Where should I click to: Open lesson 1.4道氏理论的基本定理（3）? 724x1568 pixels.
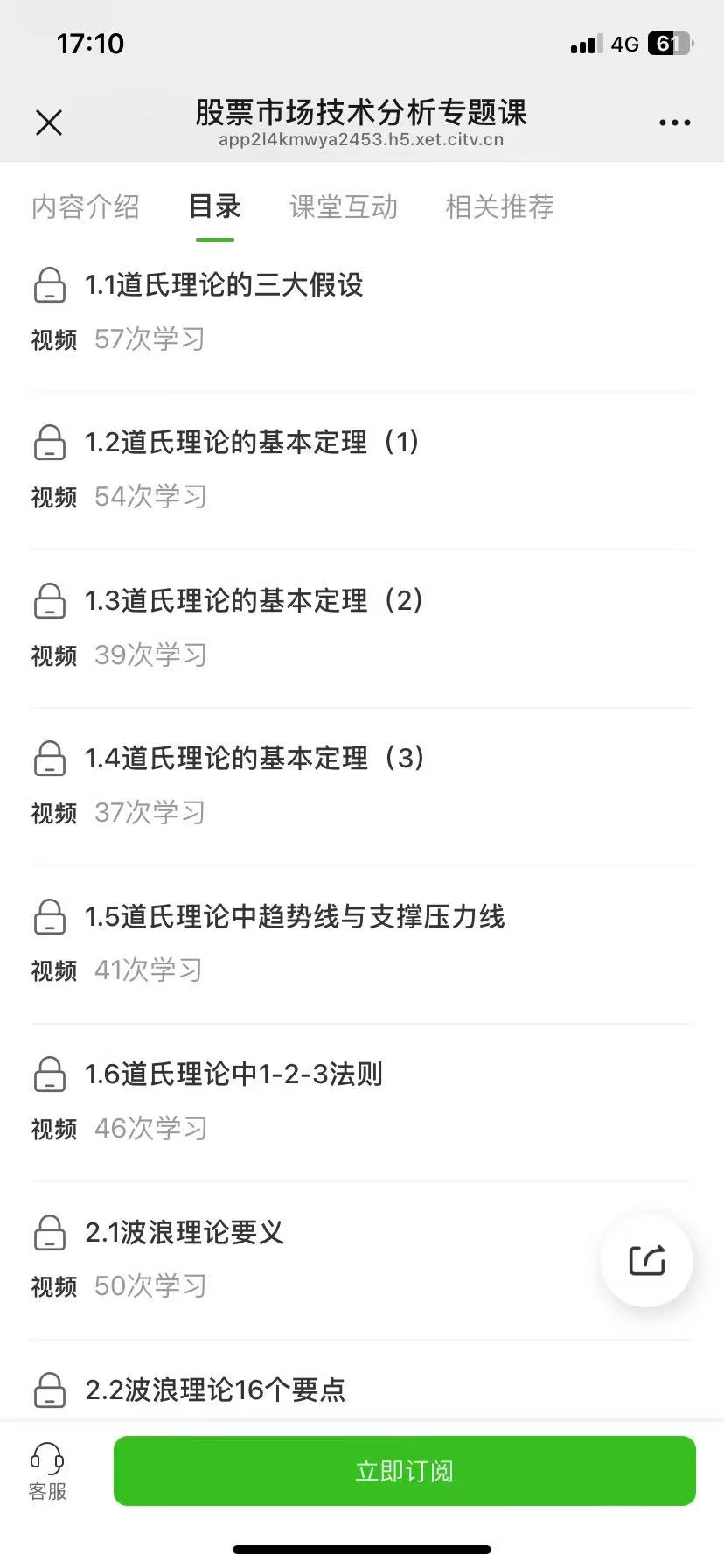[x=254, y=759]
